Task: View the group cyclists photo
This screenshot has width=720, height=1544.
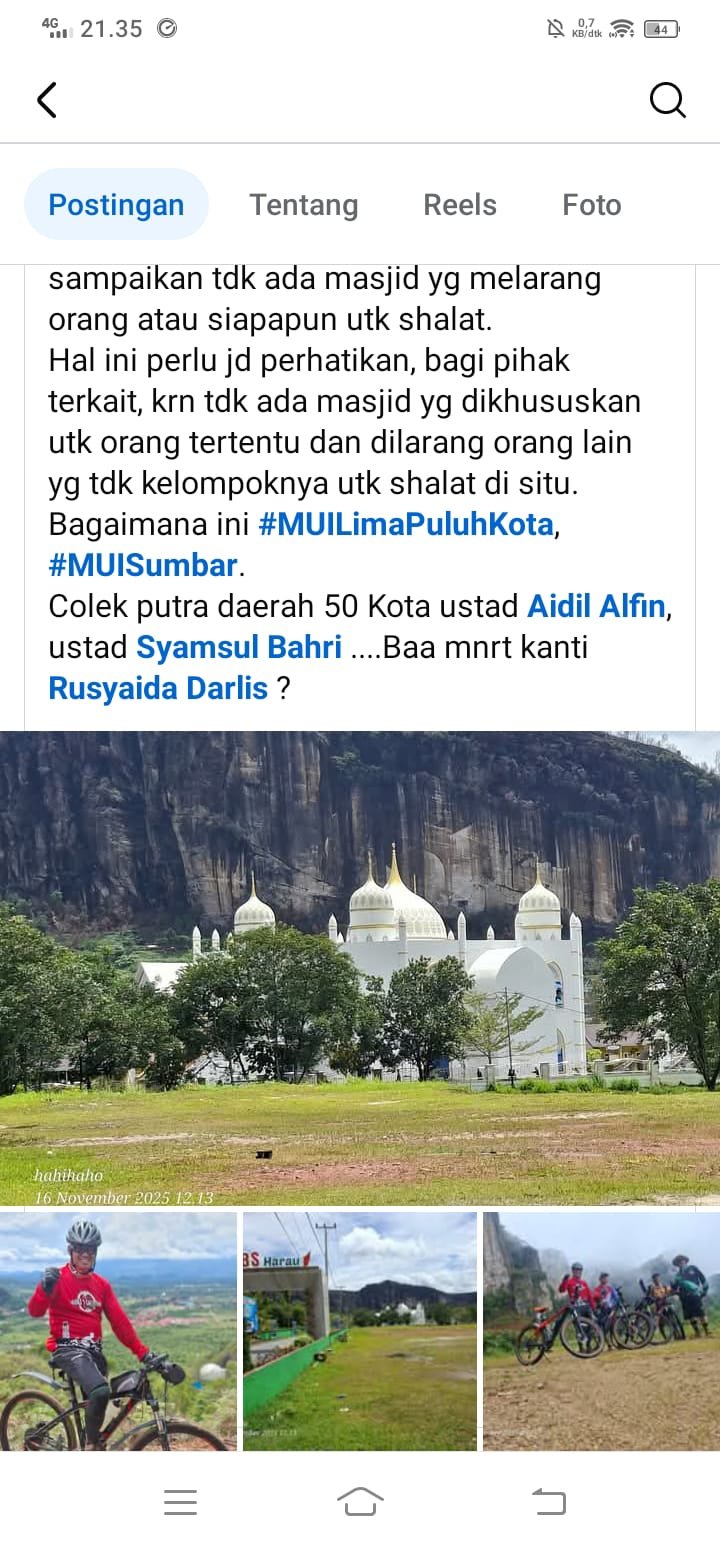Action: tap(601, 1330)
